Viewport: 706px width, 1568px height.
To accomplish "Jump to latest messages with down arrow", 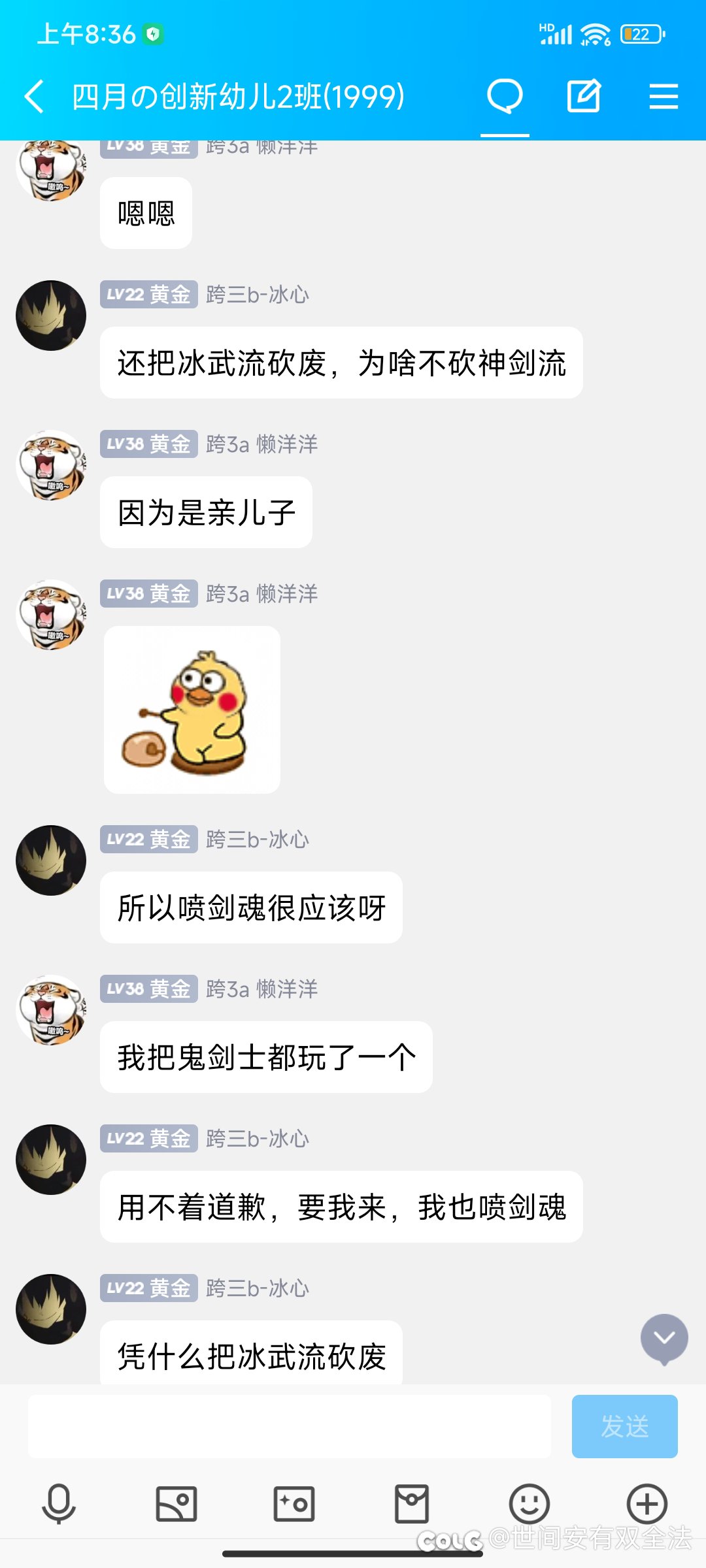I will click(x=664, y=1338).
